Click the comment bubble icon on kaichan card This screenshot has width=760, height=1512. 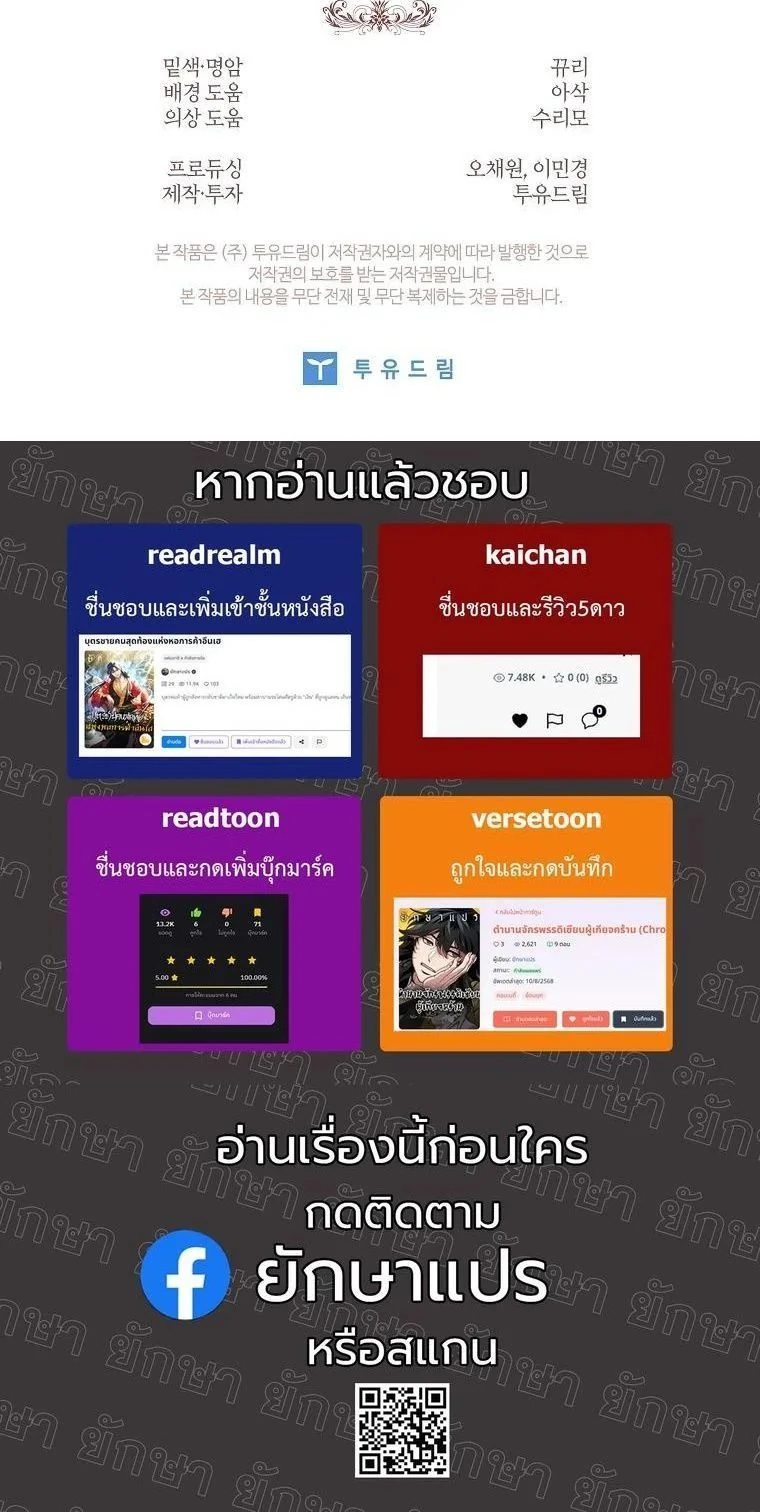click(x=589, y=720)
